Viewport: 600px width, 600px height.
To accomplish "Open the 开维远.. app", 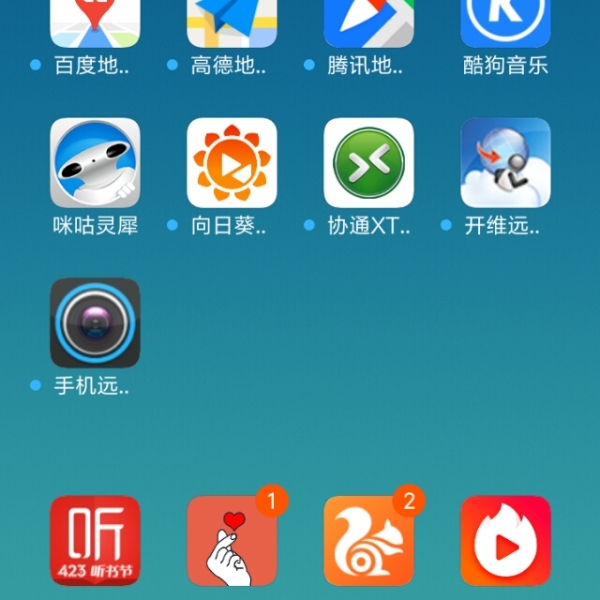I will 505,163.
